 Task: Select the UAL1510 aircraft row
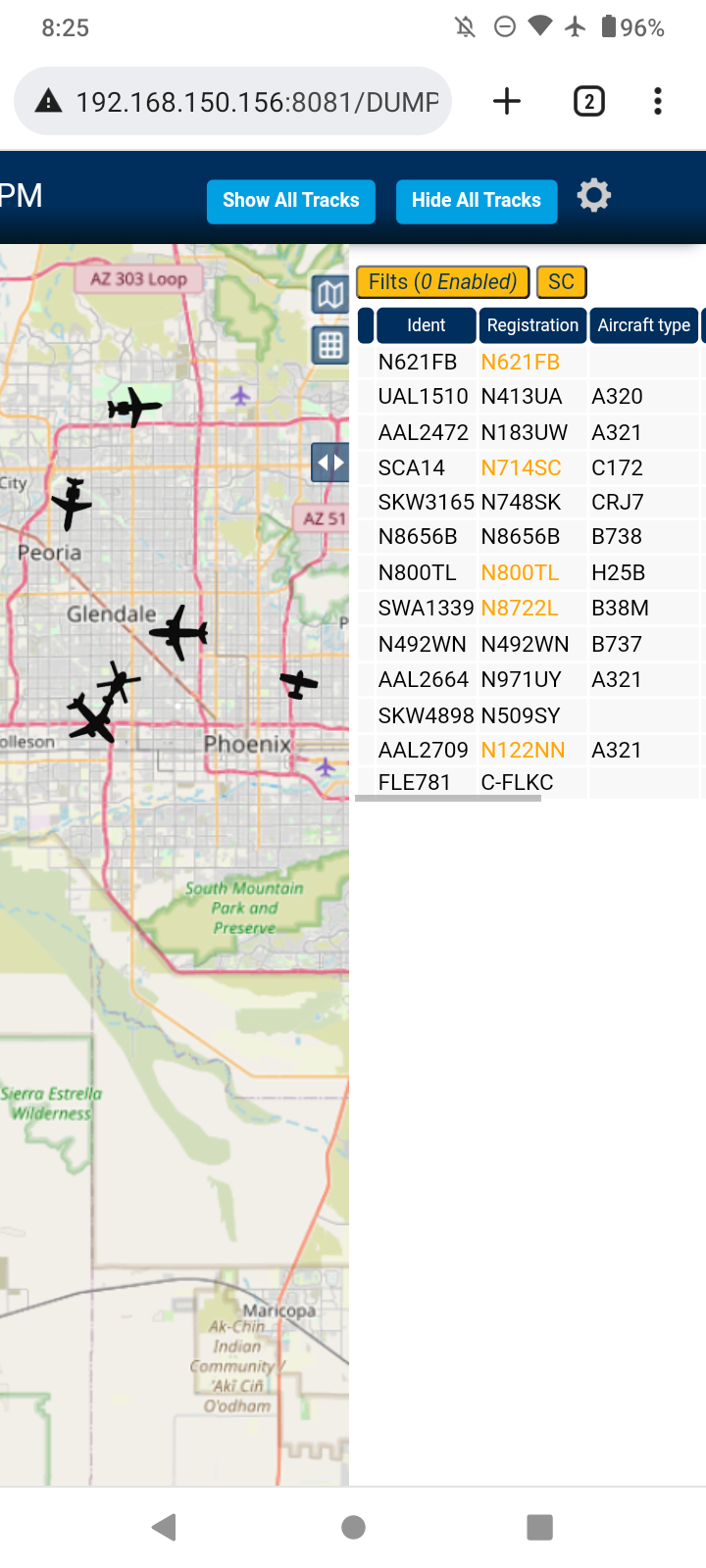click(x=529, y=397)
